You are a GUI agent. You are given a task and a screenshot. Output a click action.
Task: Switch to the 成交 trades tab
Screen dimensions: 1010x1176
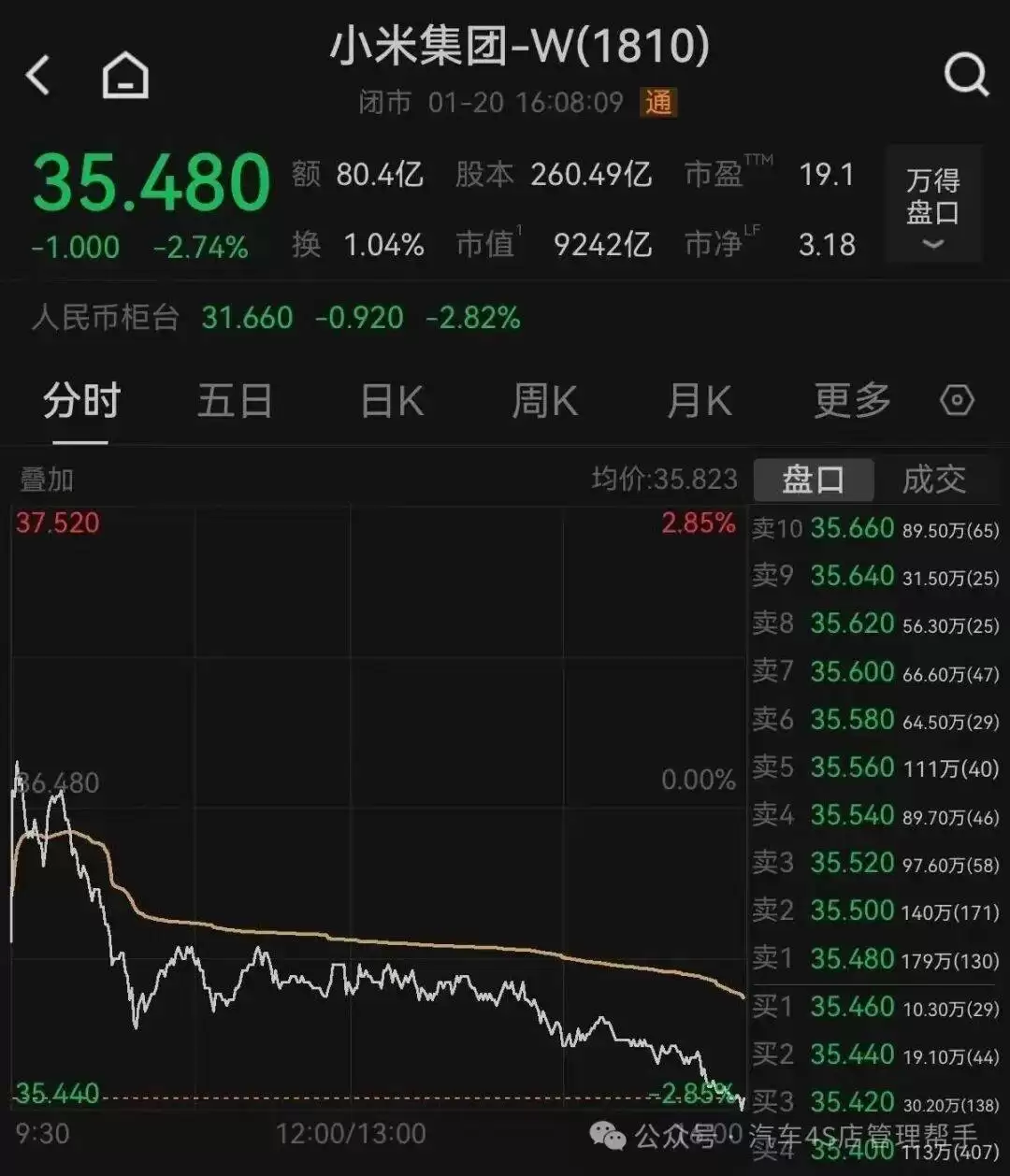tap(933, 480)
